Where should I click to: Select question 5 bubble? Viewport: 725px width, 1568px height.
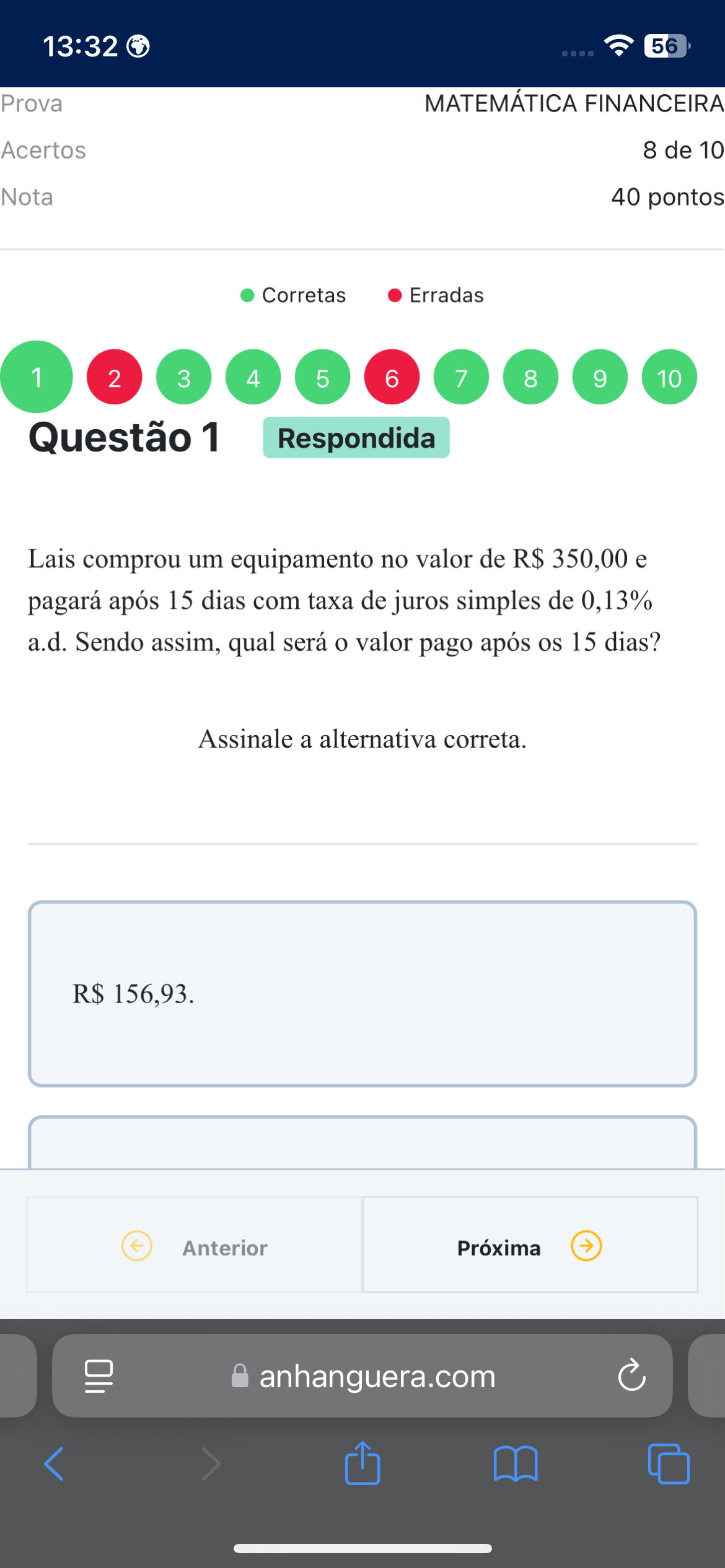322,377
